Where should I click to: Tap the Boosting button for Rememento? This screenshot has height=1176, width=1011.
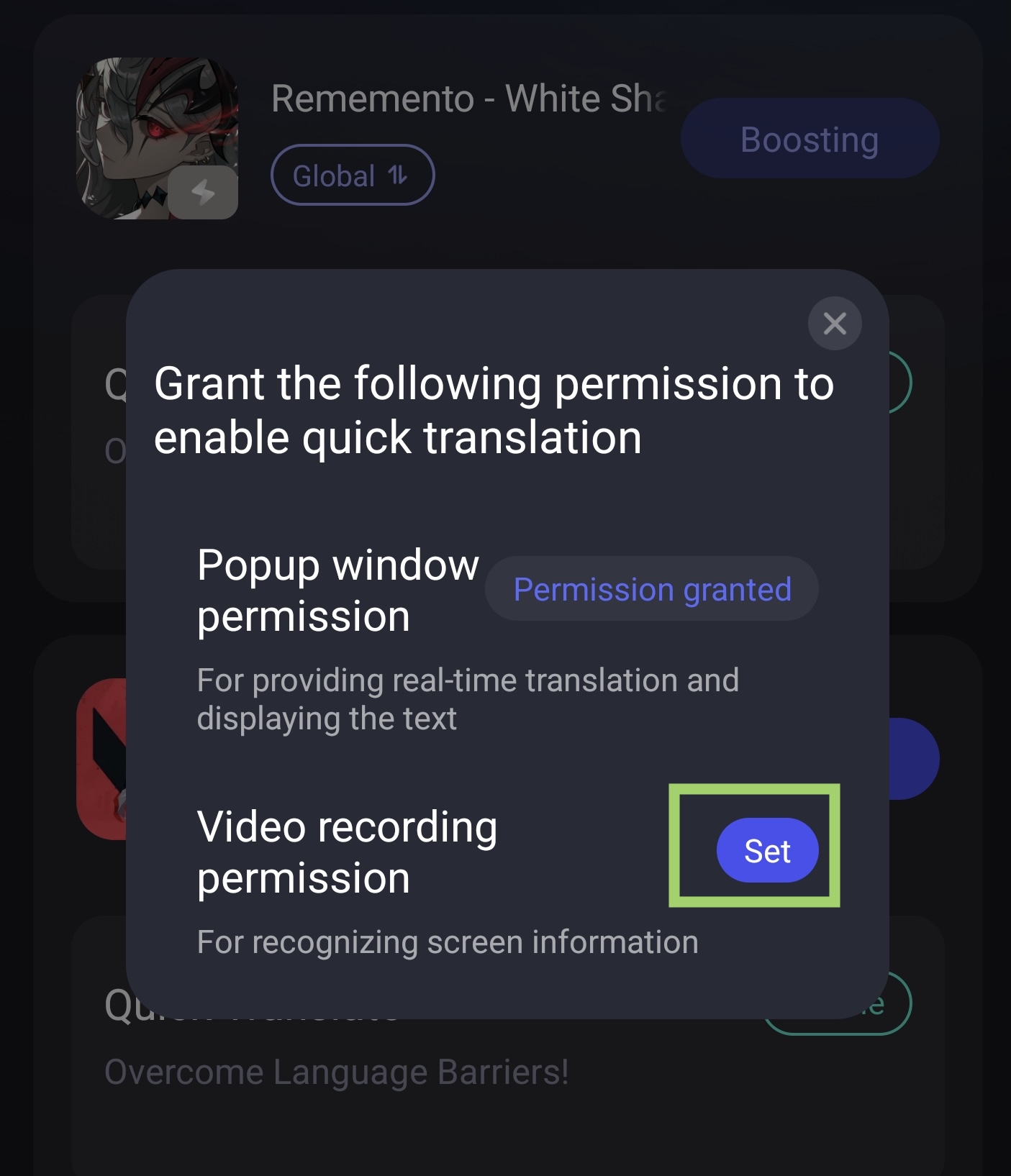pos(810,139)
